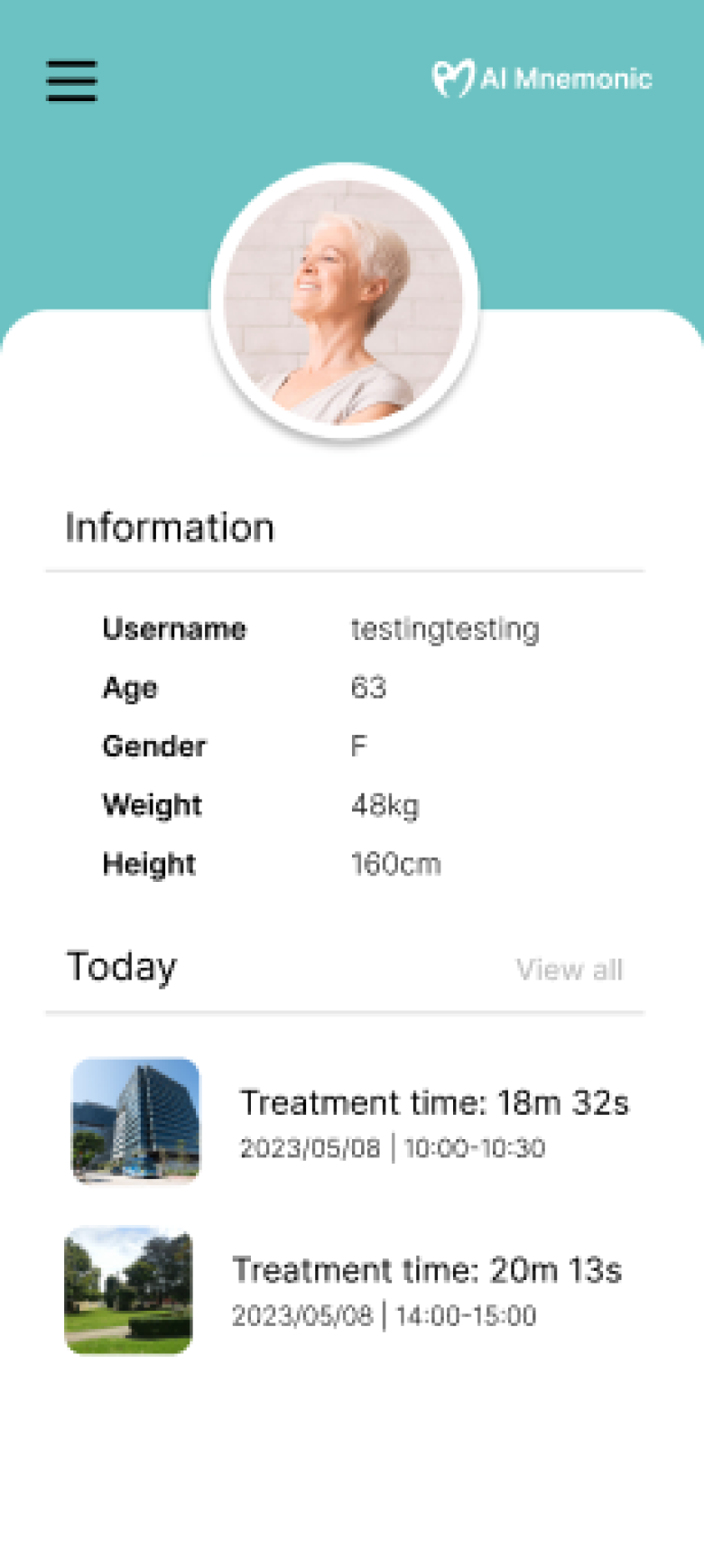Open the hamburger drawer menu
This screenshot has height=1568, width=704.
click(71, 80)
